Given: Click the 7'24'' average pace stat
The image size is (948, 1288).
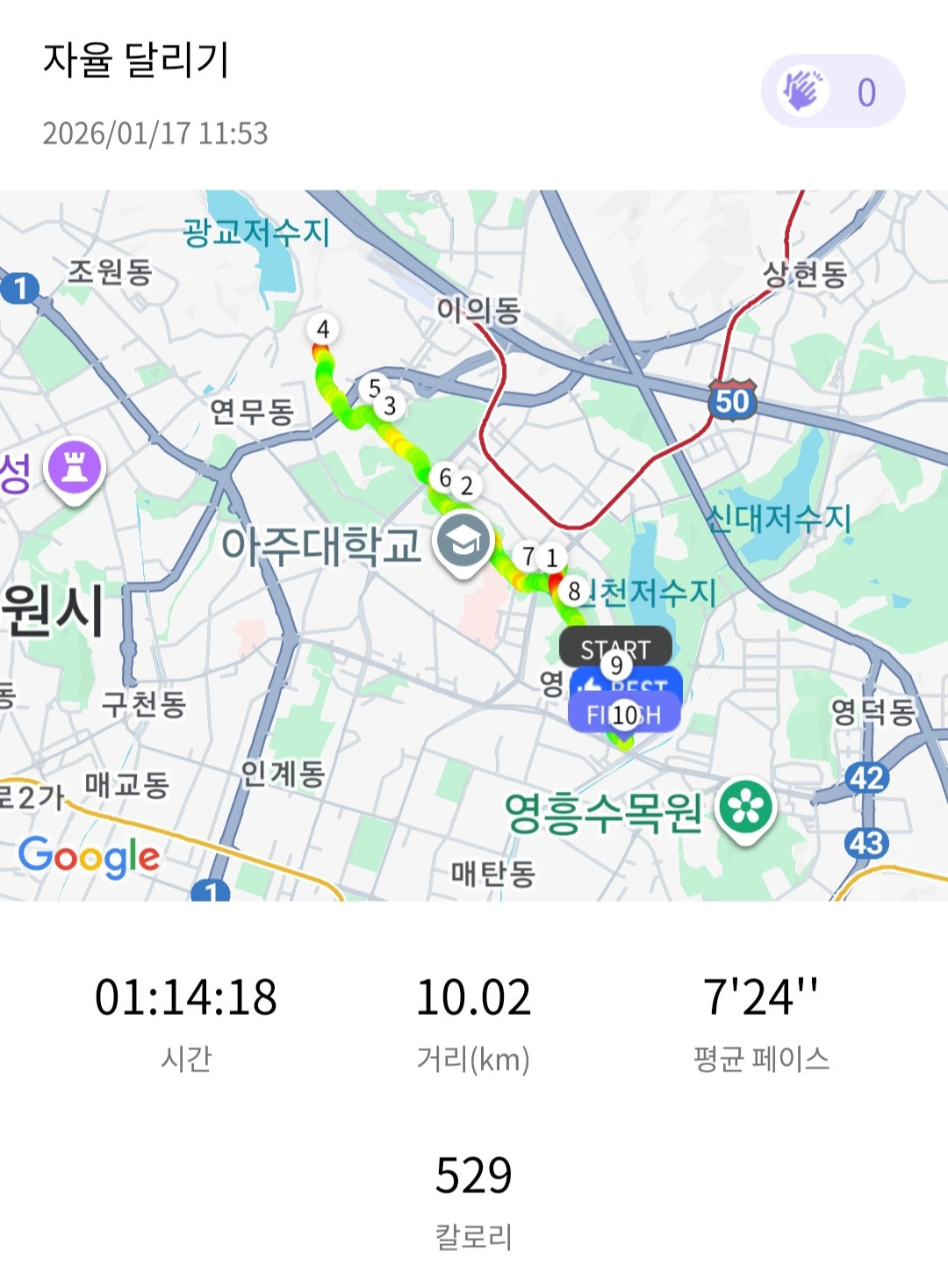Looking at the screenshot, I should (x=760, y=997).
